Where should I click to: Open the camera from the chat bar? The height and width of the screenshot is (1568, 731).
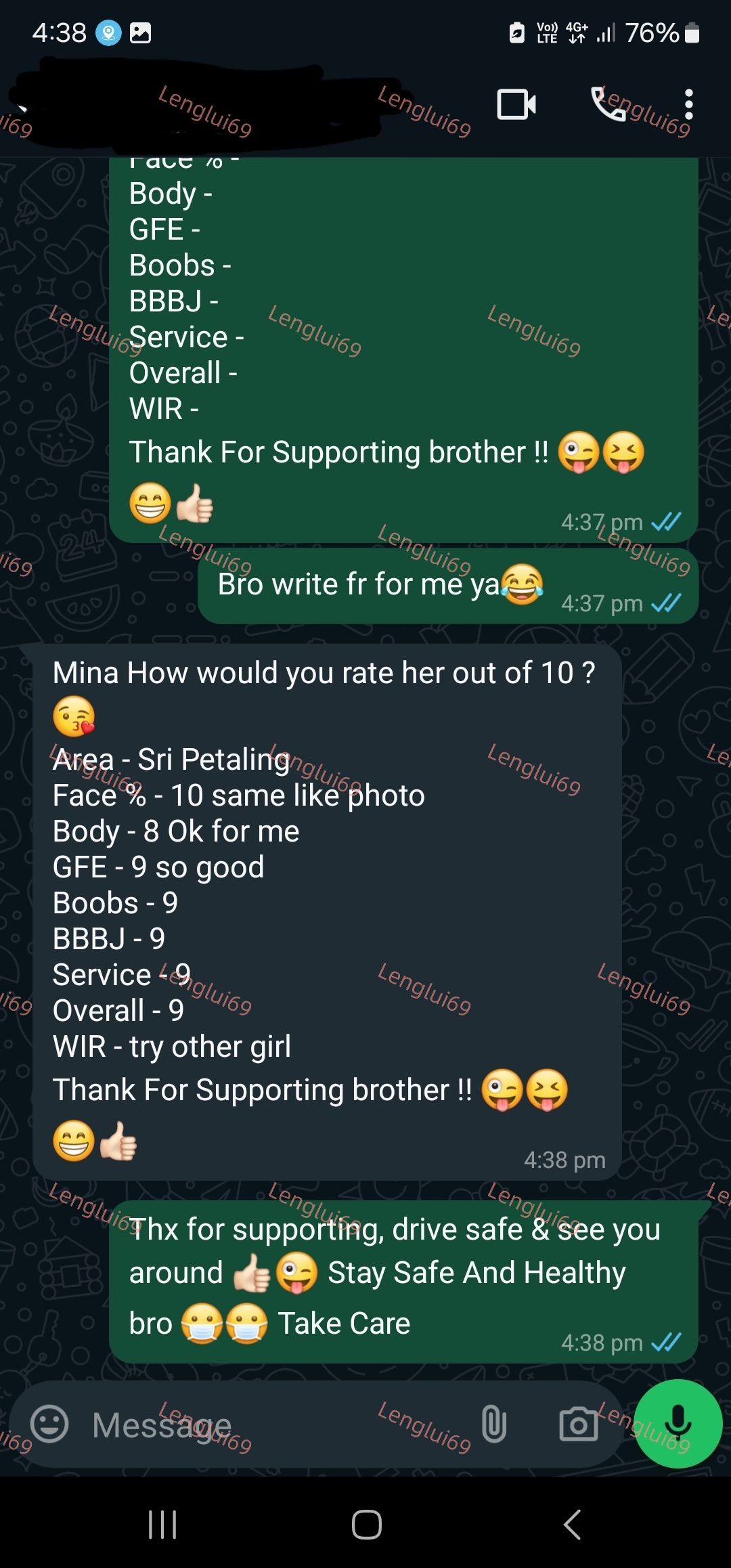pos(579,1424)
